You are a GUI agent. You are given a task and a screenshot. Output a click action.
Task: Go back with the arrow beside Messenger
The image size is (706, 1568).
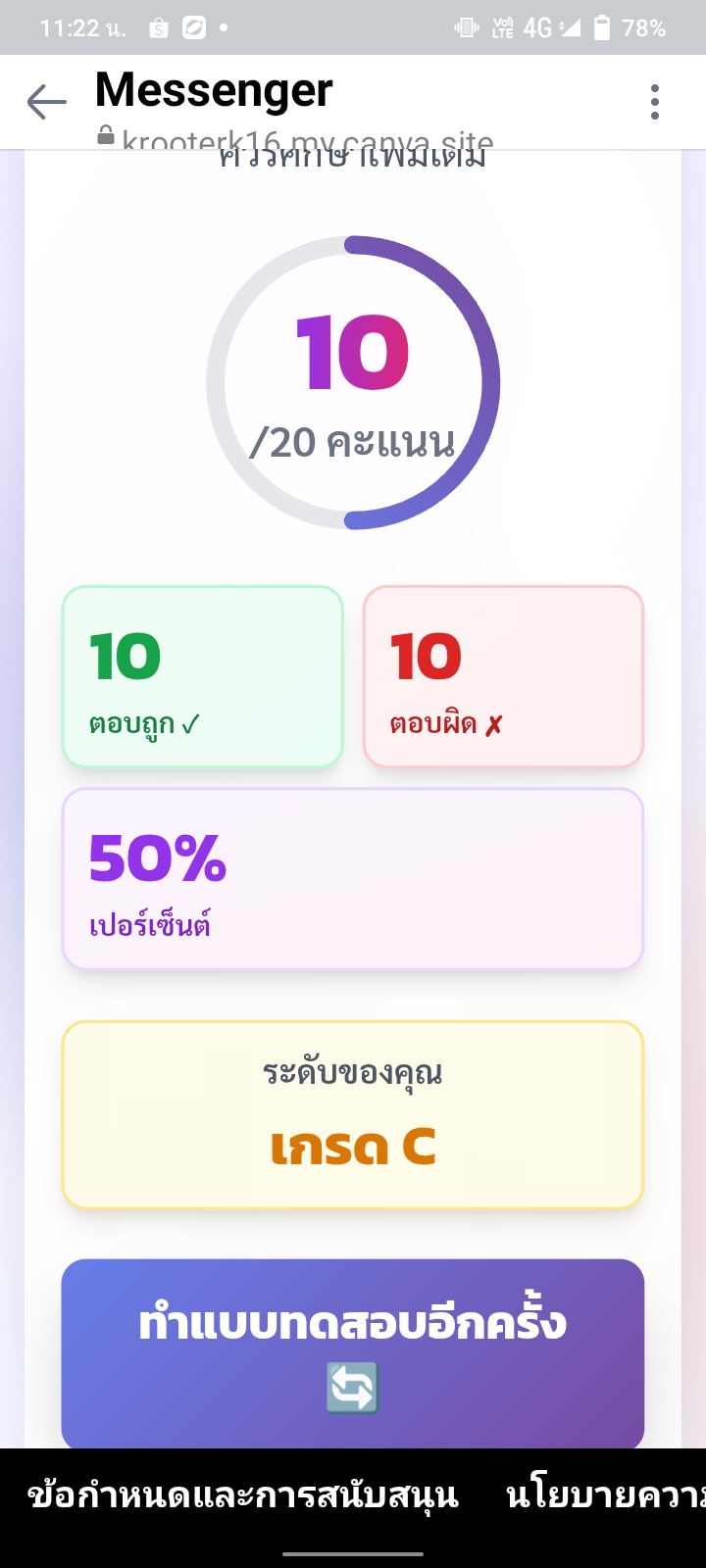pyautogui.click(x=46, y=102)
